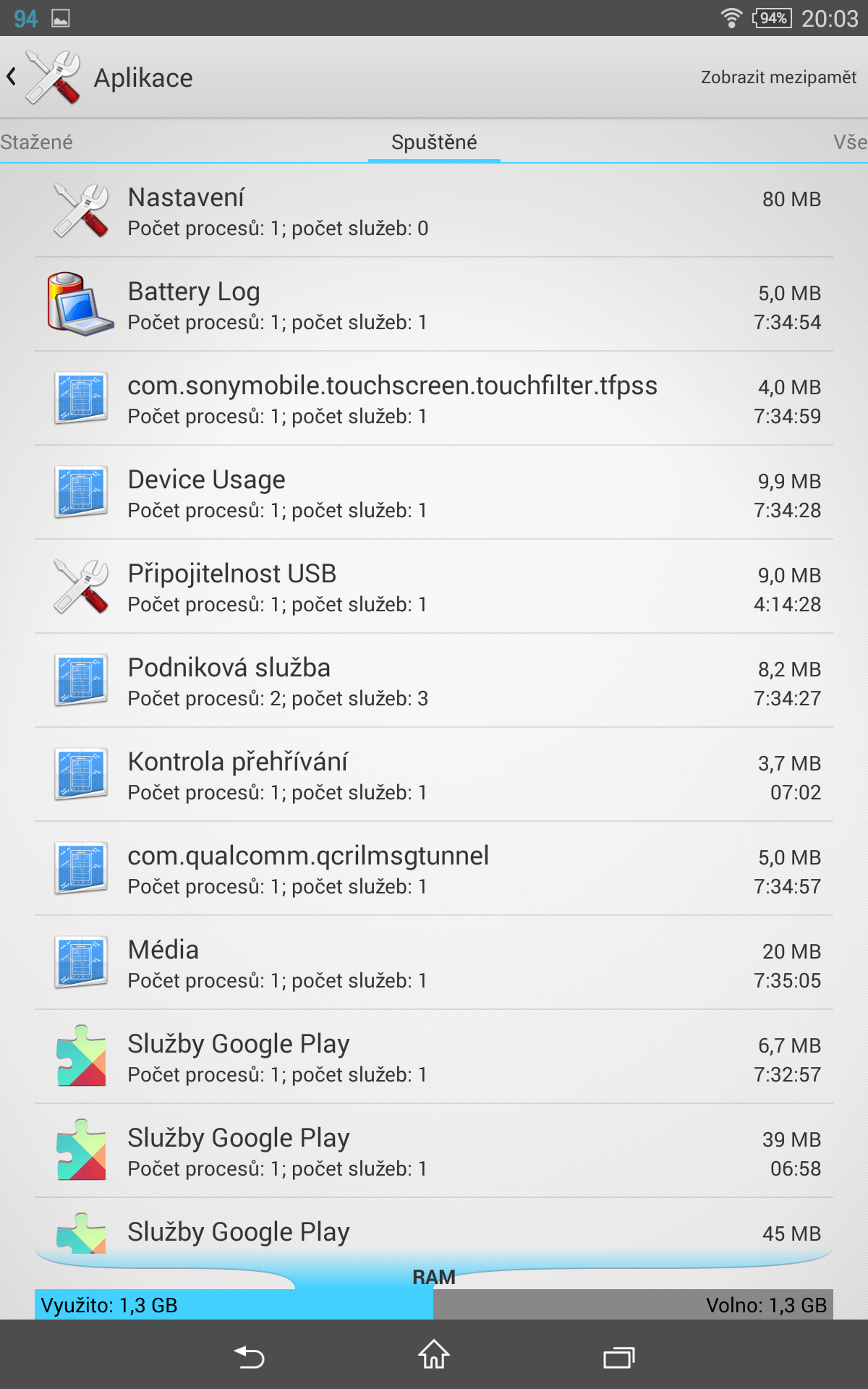Open com.sonymobile.touchscreen.touchfilter.tfpss entry
Screen dimensions: 868x1389
pos(434,399)
